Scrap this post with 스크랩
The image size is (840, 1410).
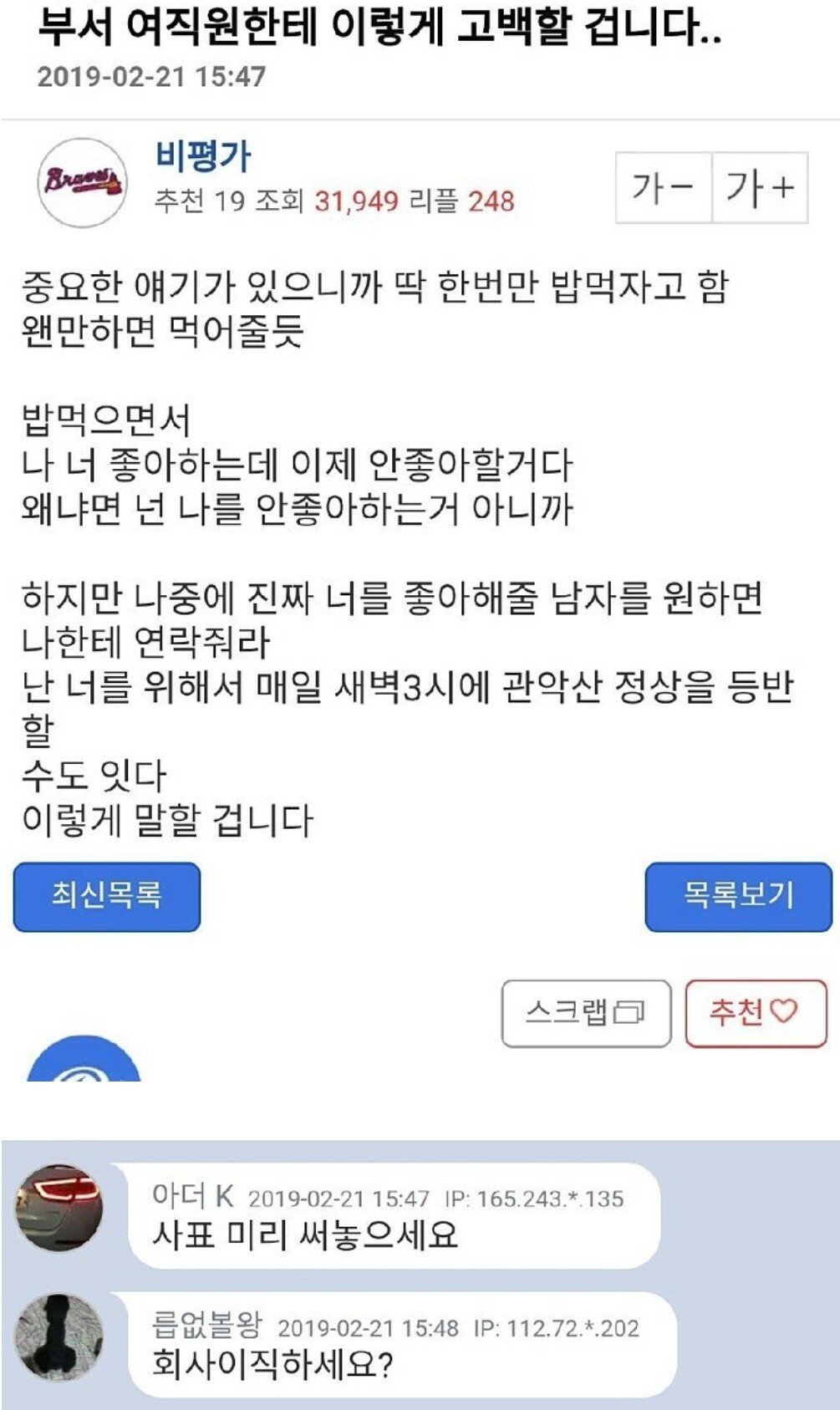586,1013
